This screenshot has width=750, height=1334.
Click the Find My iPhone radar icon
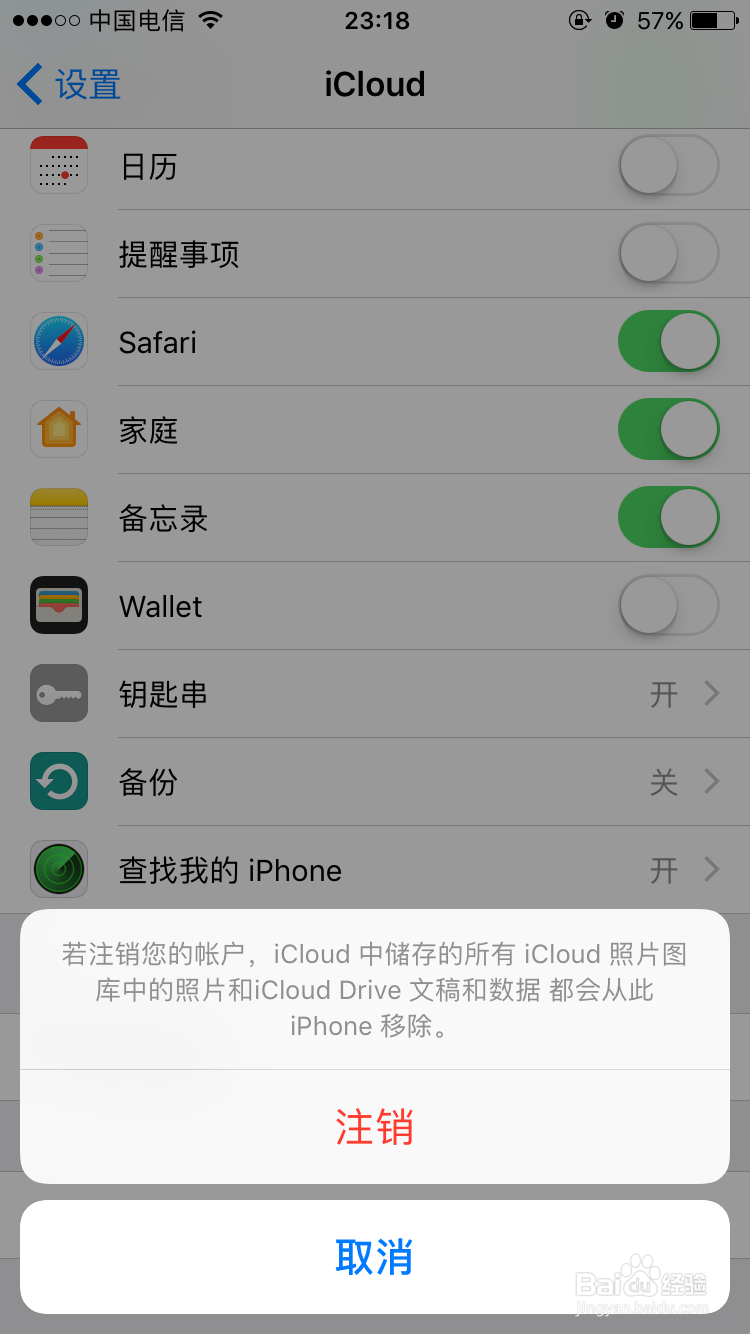coord(58,869)
